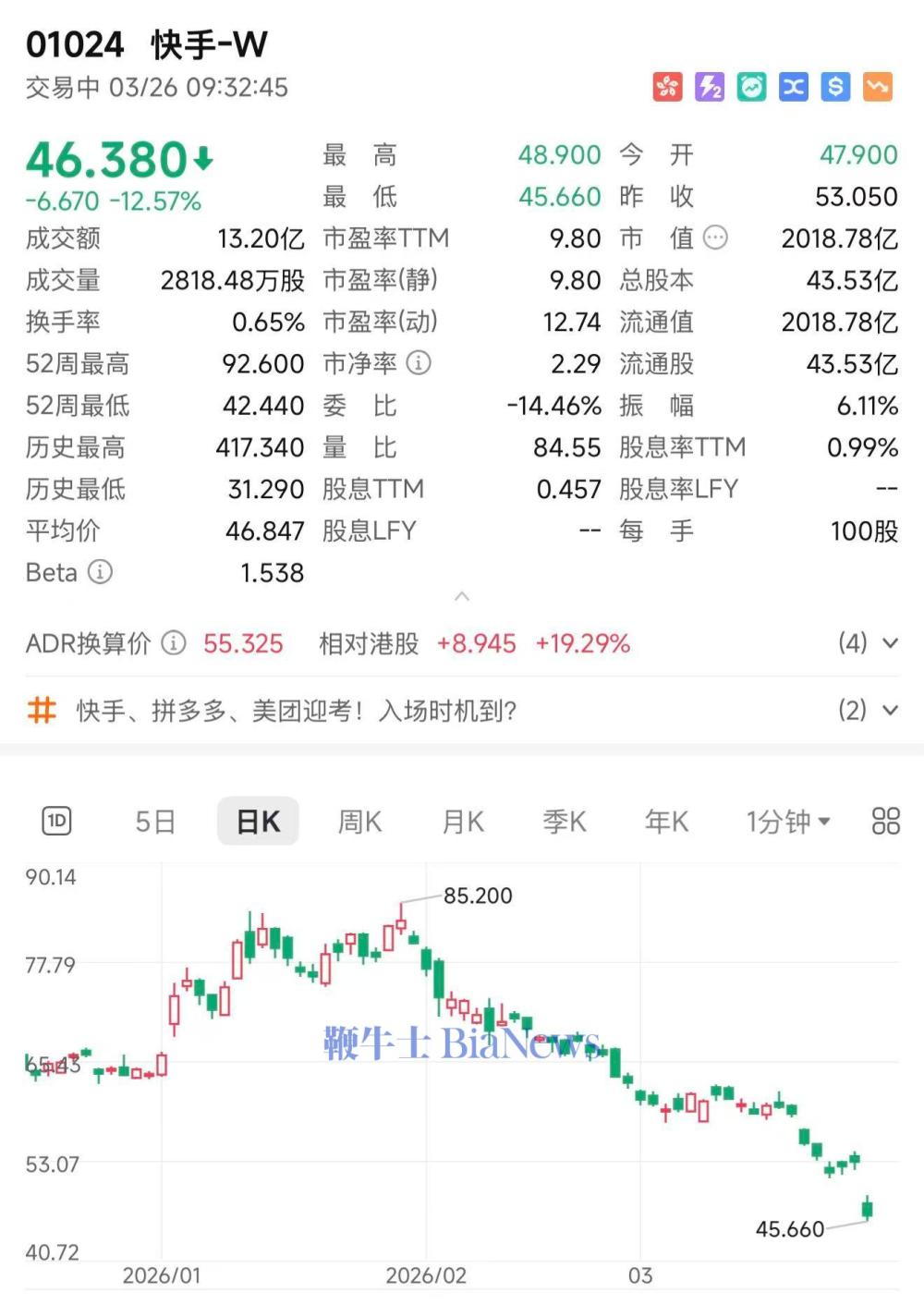
Task: Click the 市净率 info icon
Action: 419,363
